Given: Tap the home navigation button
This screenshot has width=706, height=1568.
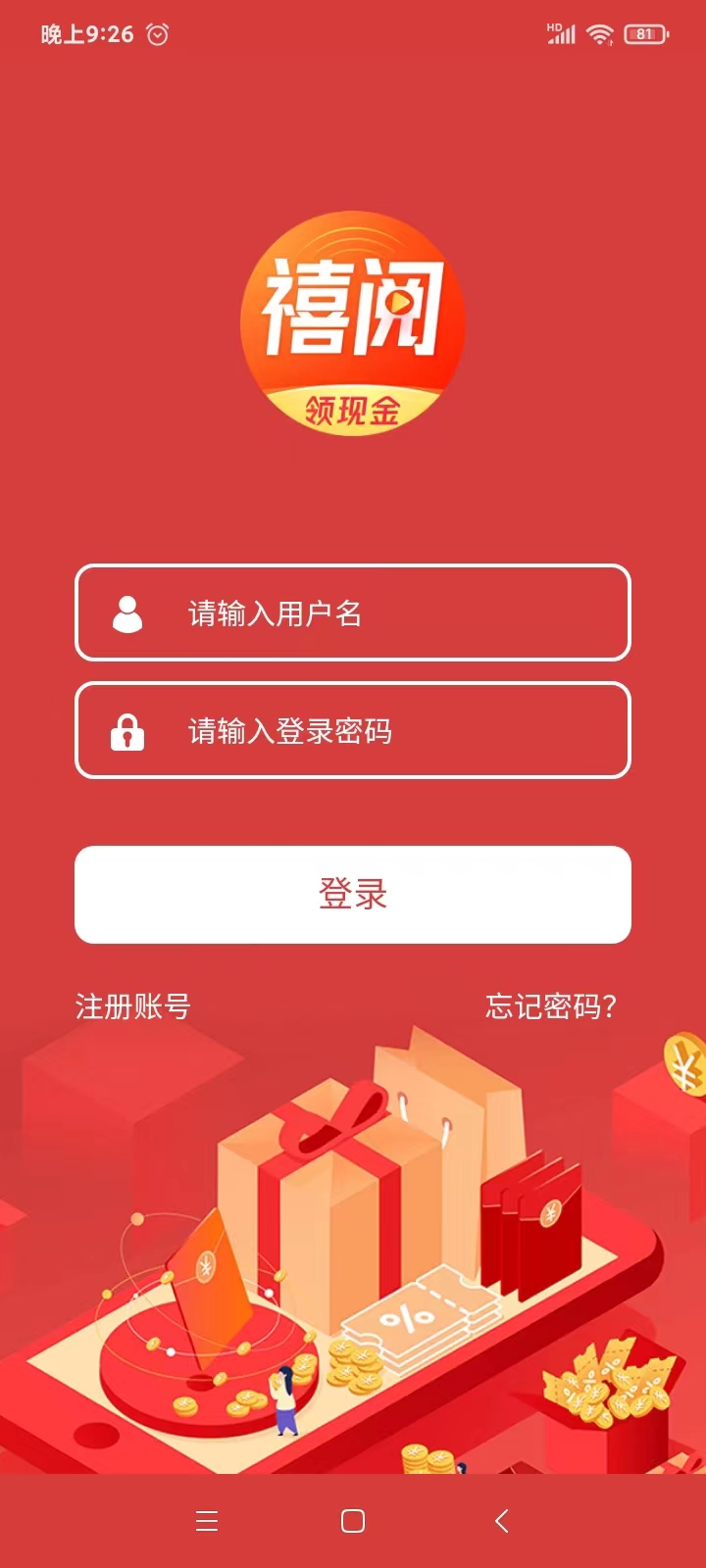Looking at the screenshot, I should coord(352,1521).
